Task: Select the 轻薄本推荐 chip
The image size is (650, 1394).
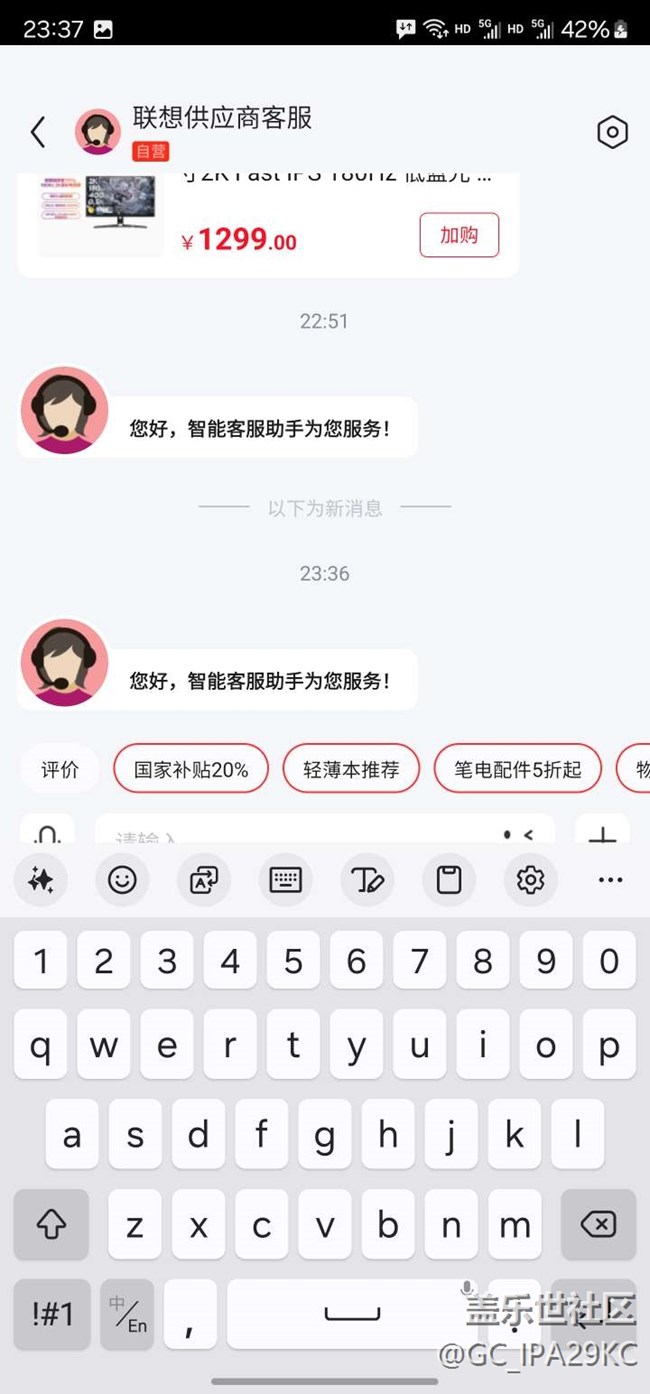Action: [351, 769]
